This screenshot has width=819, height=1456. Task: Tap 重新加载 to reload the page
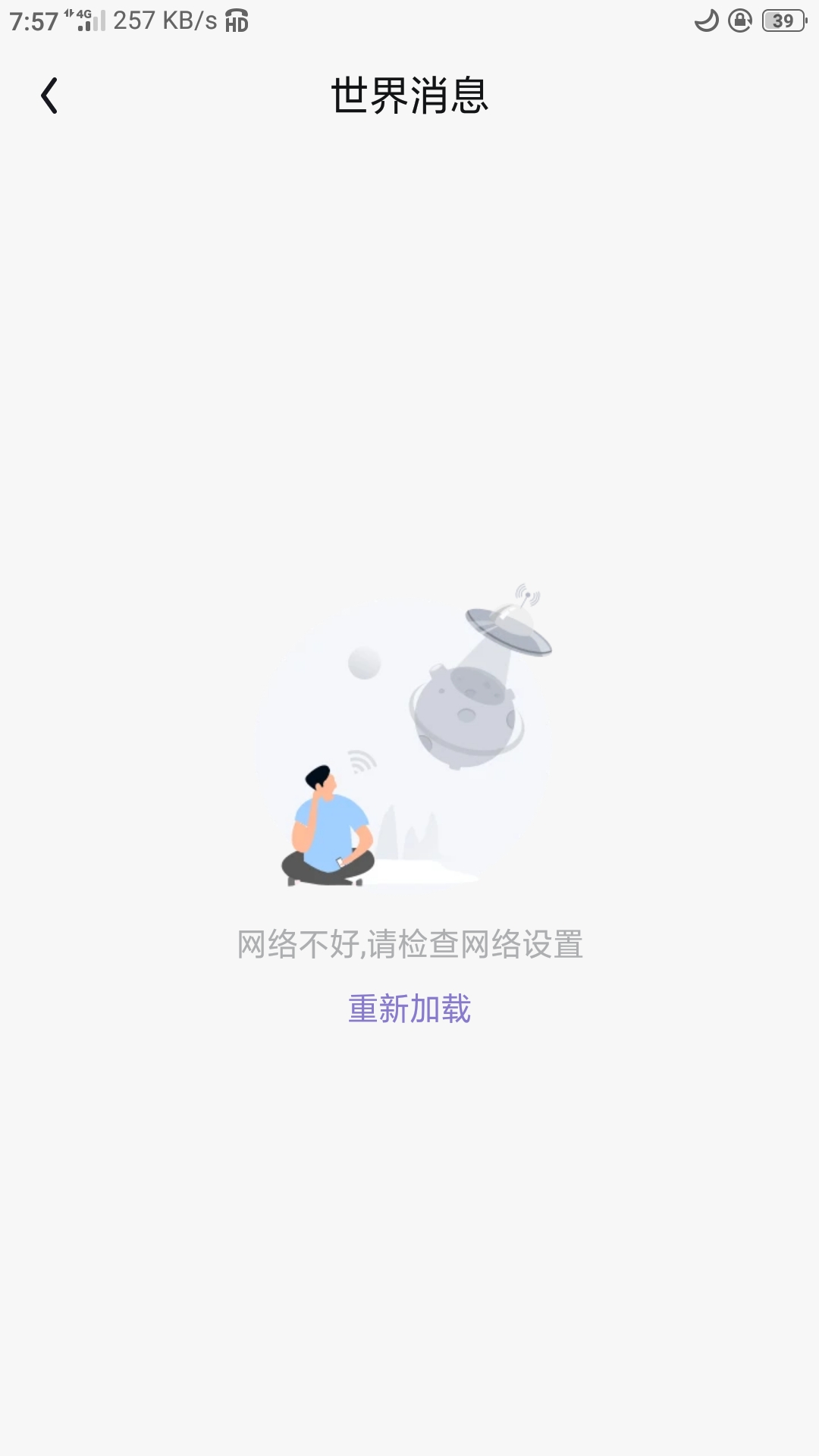(x=409, y=1009)
